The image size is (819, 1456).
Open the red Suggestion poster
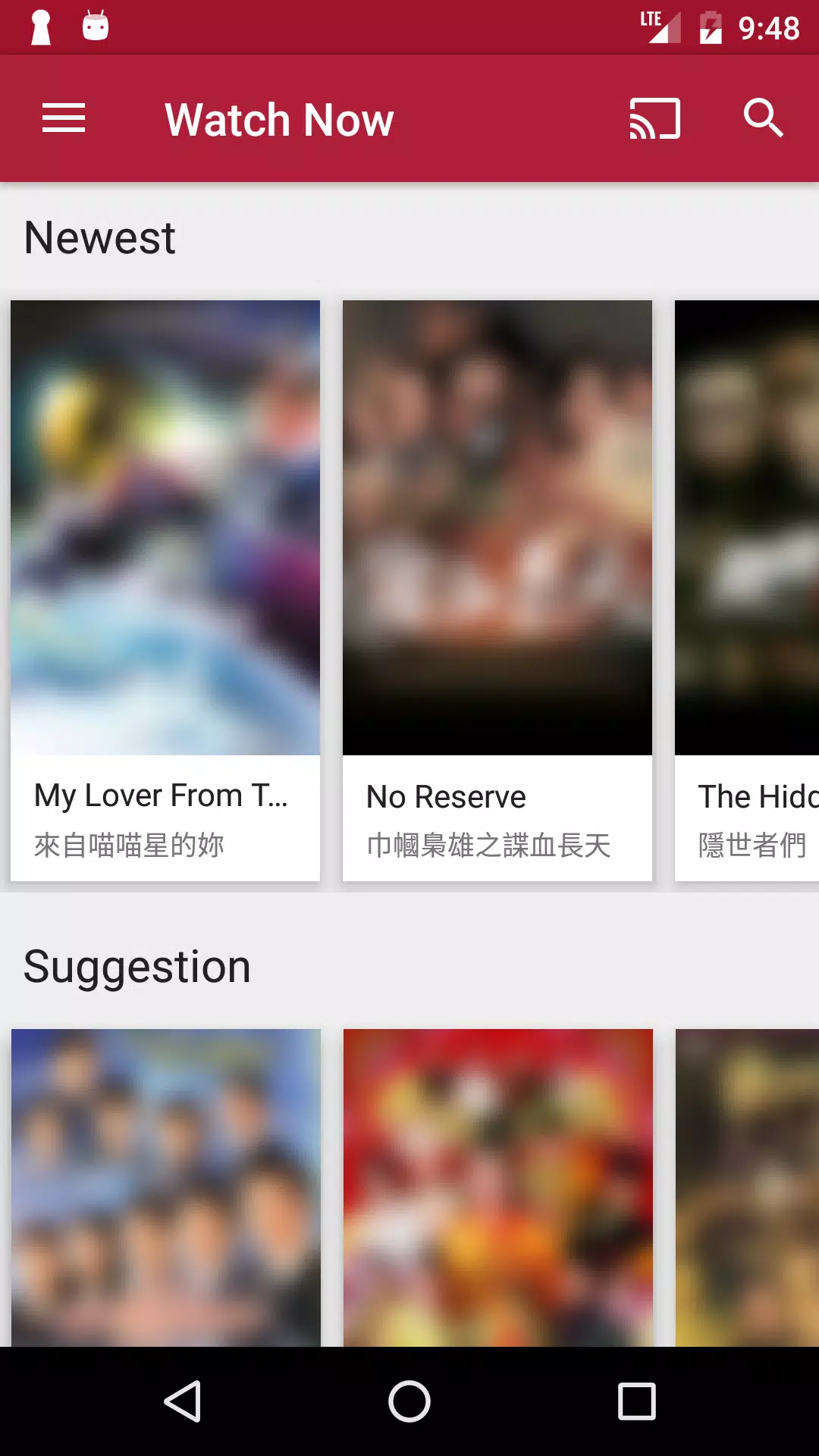click(x=497, y=1187)
